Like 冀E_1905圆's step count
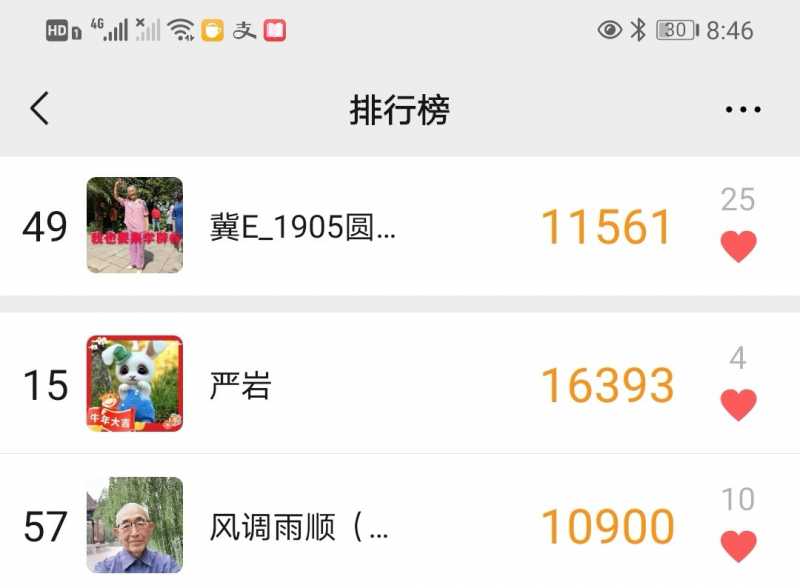The image size is (800, 588). tap(738, 246)
